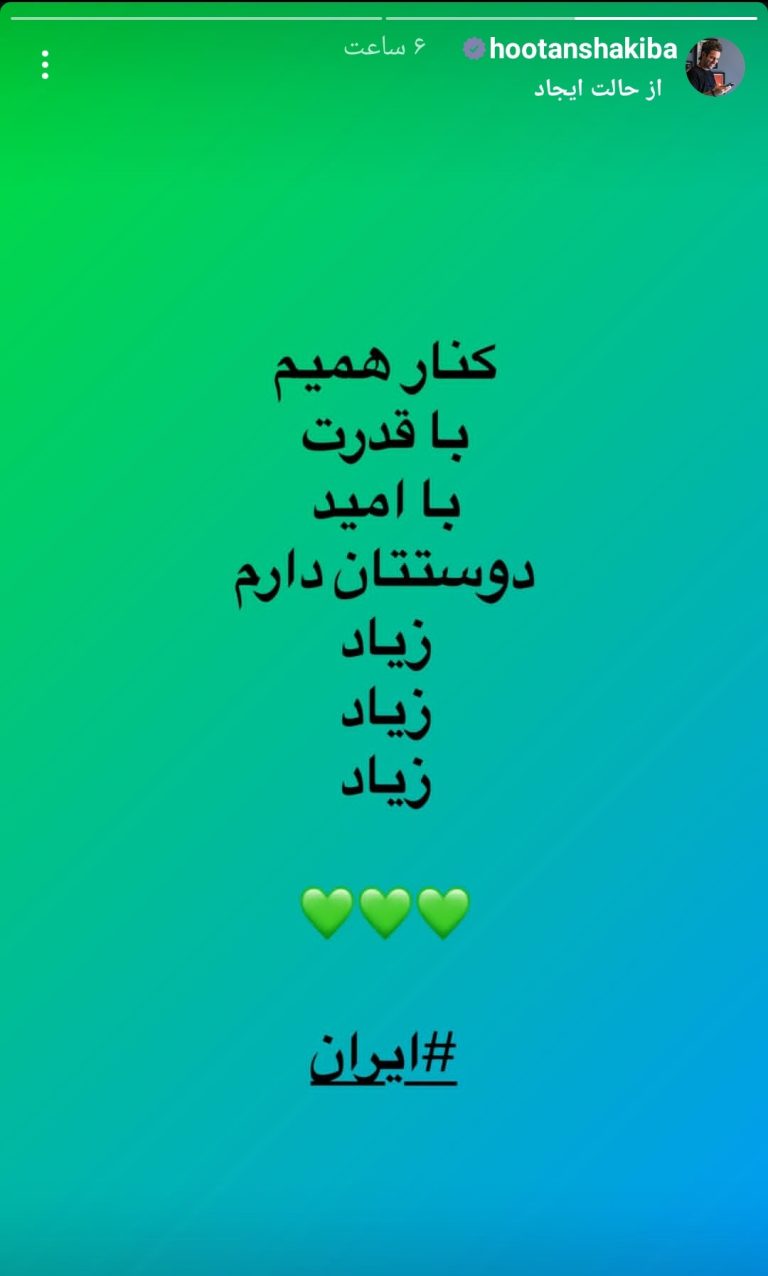Open the three-dot overflow menu
Image resolution: width=768 pixels, height=1276 pixels.
point(45,64)
